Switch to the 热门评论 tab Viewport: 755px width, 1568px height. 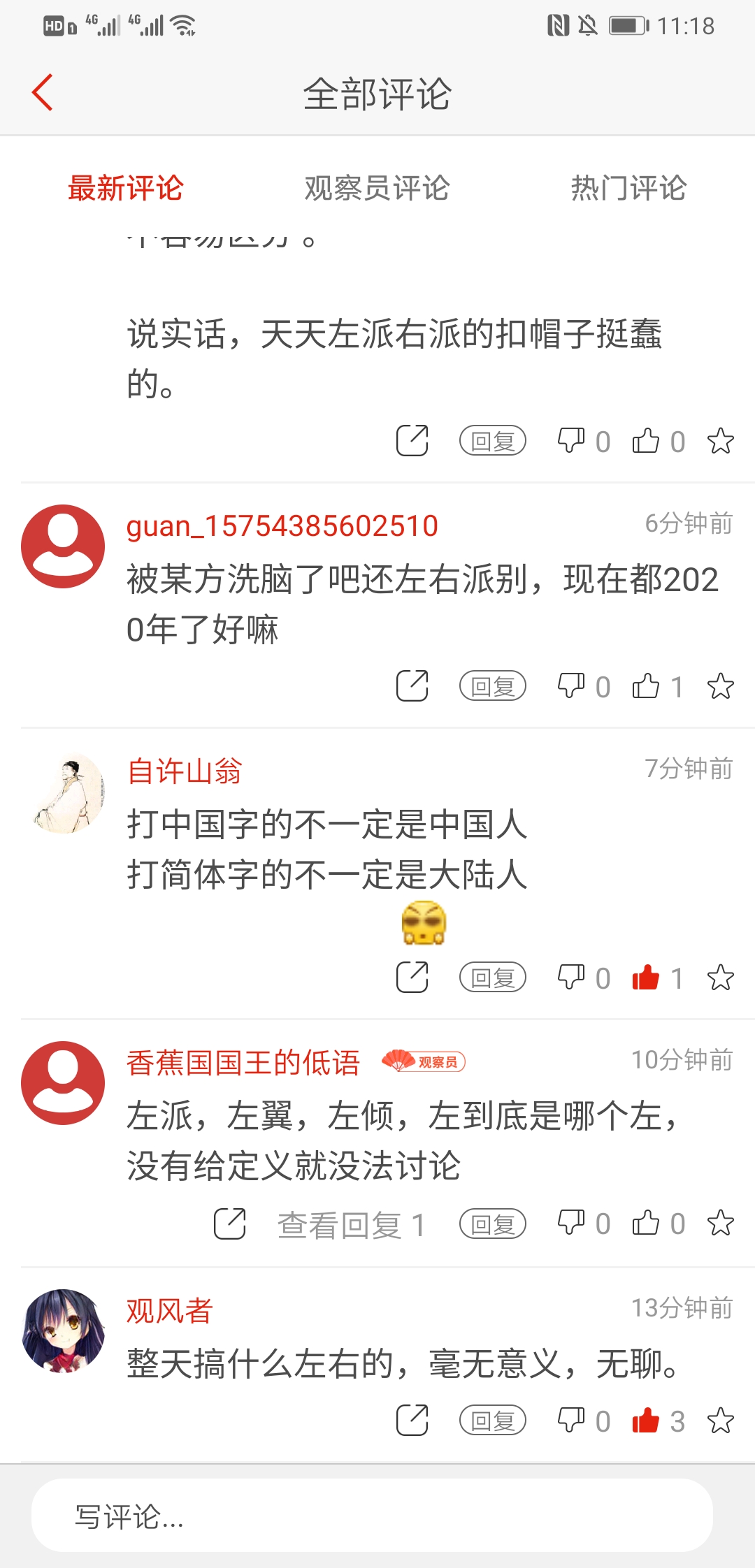click(628, 188)
